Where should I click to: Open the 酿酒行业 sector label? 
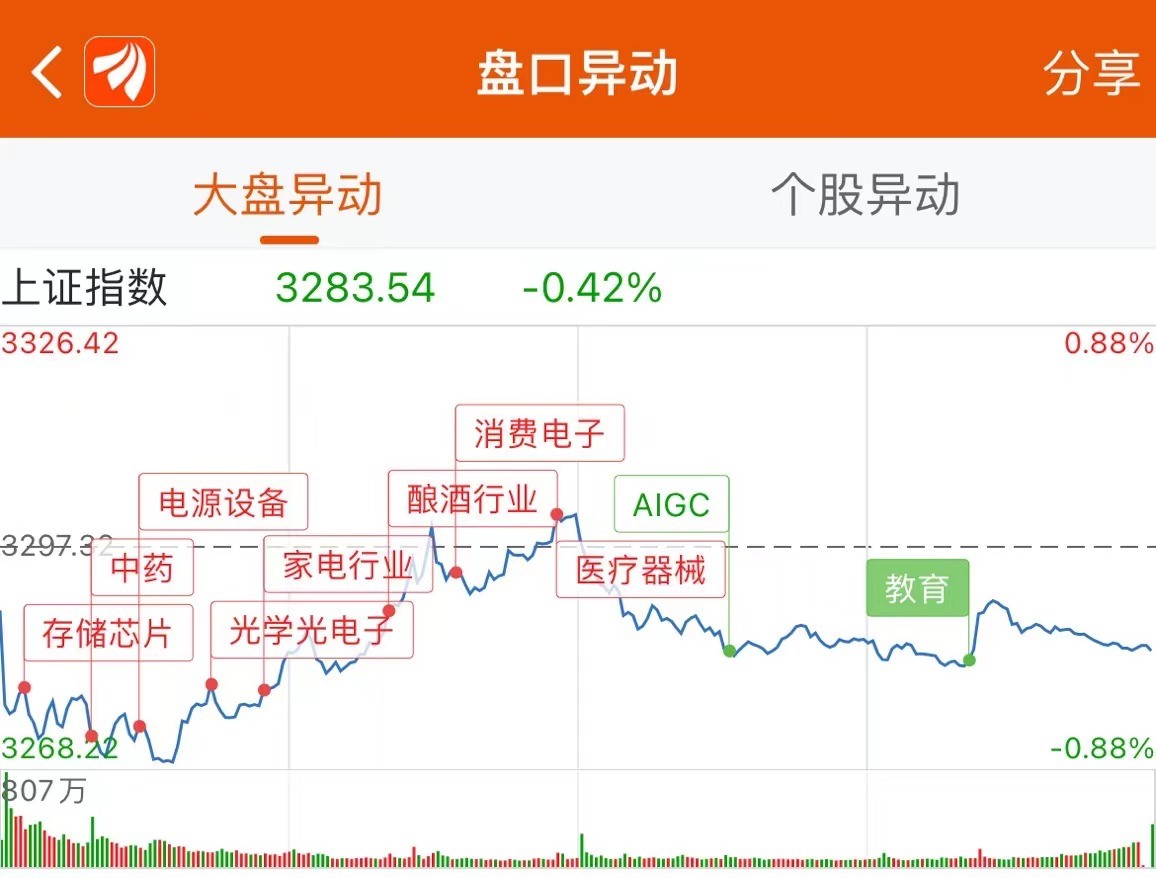pos(472,498)
